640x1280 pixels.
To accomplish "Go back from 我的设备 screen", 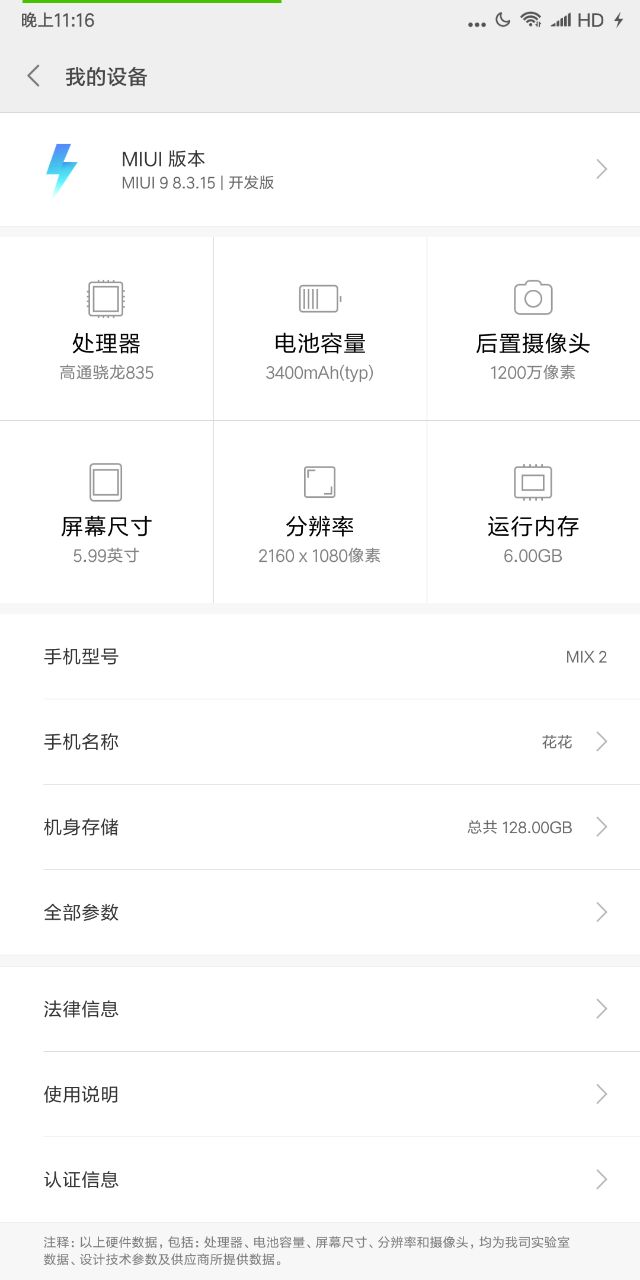I will coord(34,76).
